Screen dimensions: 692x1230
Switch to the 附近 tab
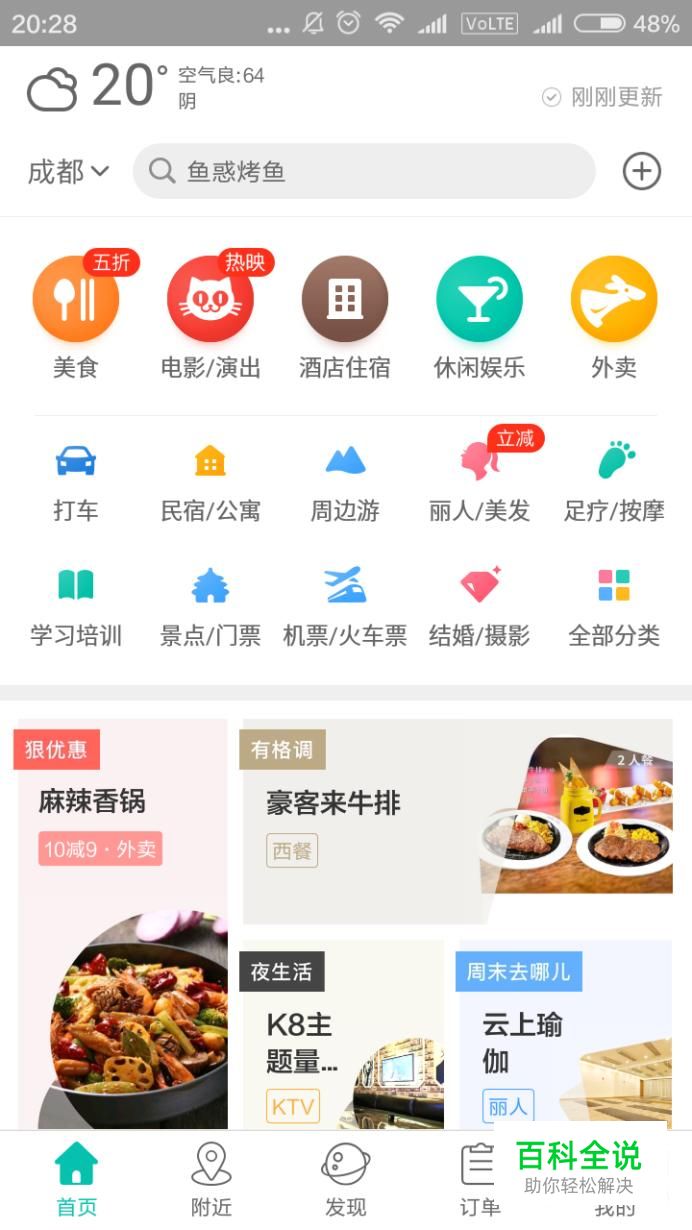[x=211, y=1180]
